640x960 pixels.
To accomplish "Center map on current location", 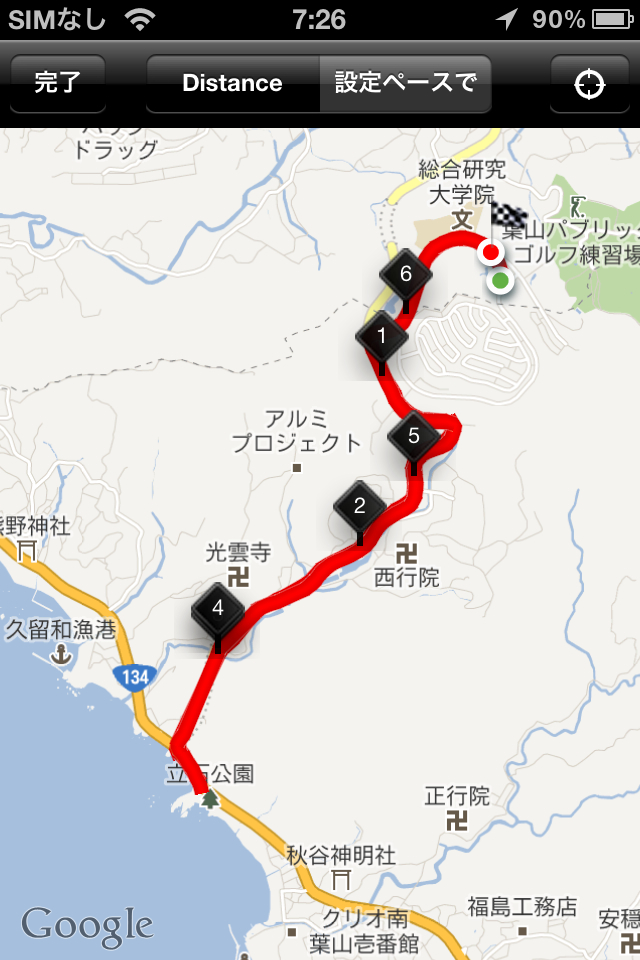I will pyautogui.click(x=589, y=83).
